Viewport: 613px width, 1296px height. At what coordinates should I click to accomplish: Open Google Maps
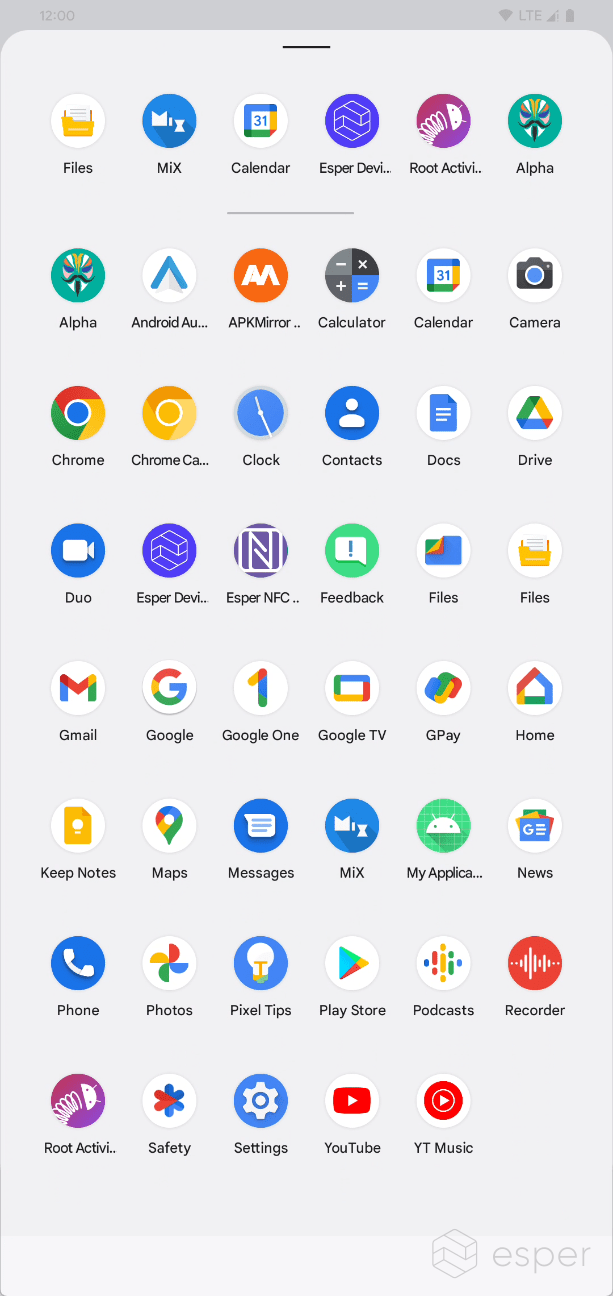[x=170, y=826]
